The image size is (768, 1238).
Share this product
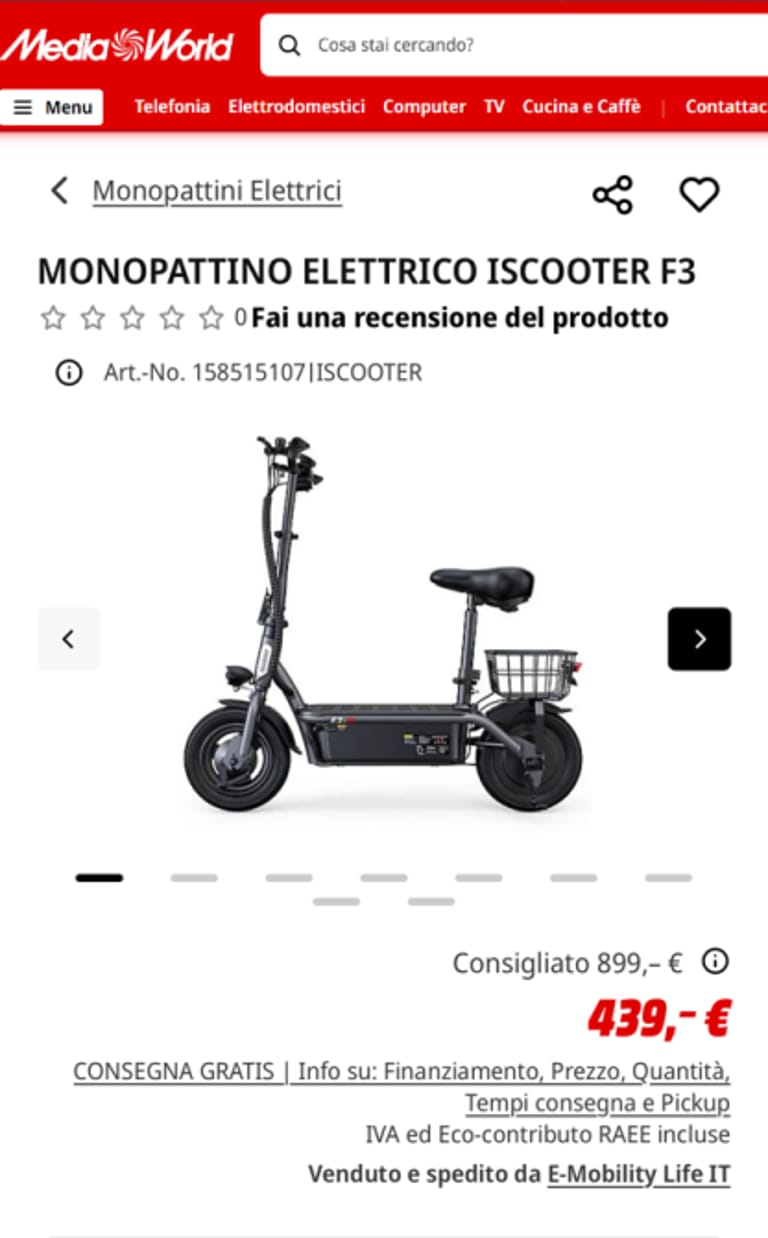pos(613,194)
